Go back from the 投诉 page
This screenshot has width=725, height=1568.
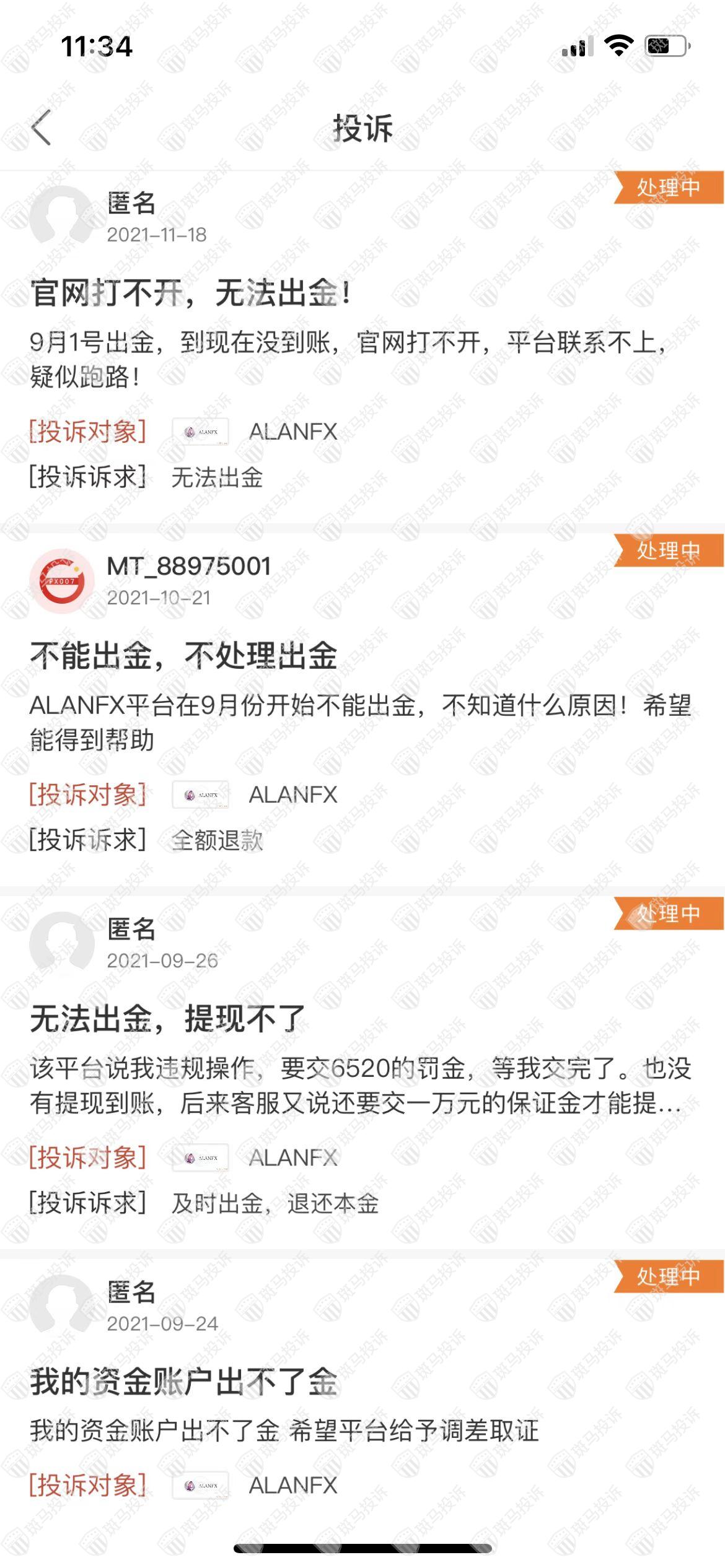coord(41,128)
